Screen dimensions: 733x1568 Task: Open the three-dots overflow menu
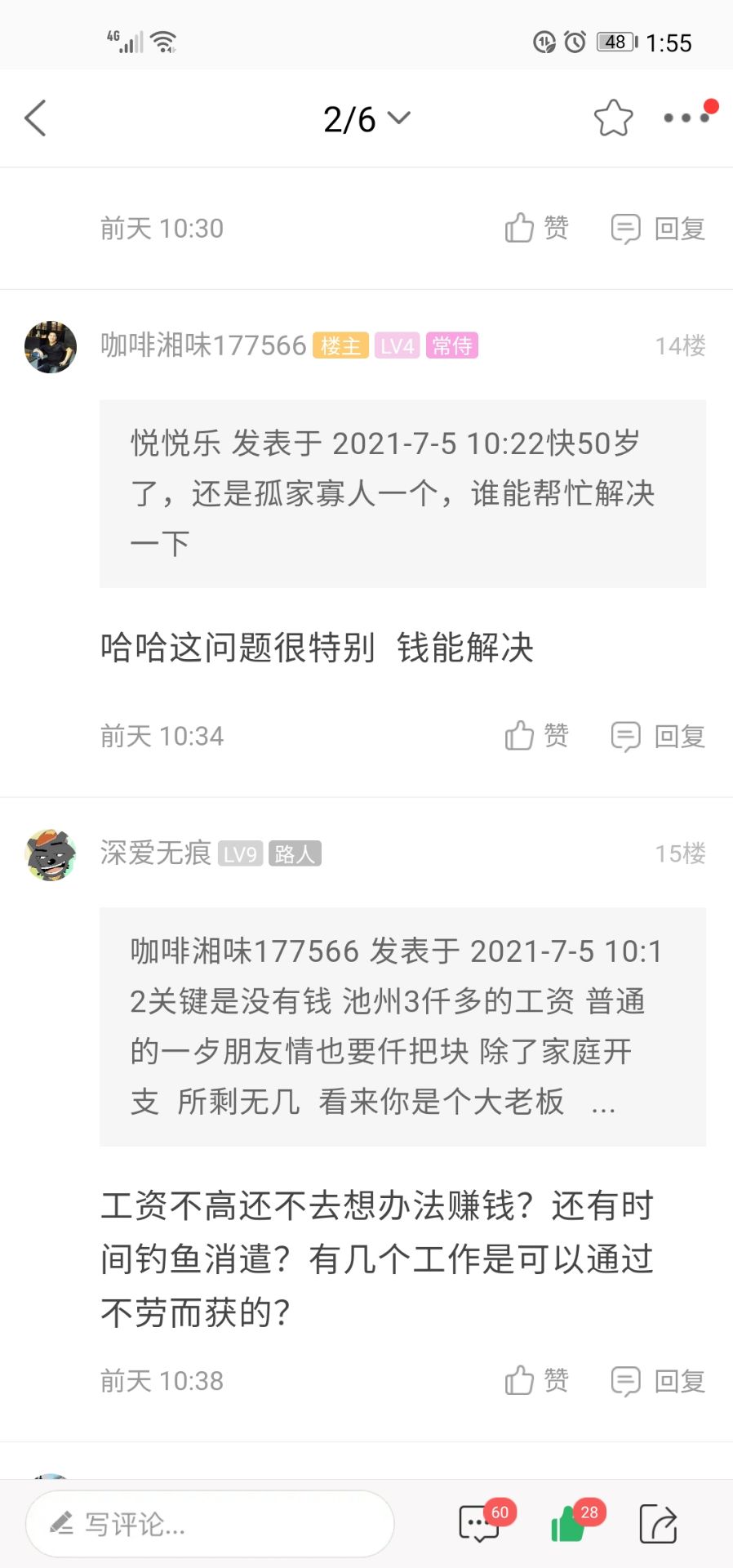click(686, 118)
